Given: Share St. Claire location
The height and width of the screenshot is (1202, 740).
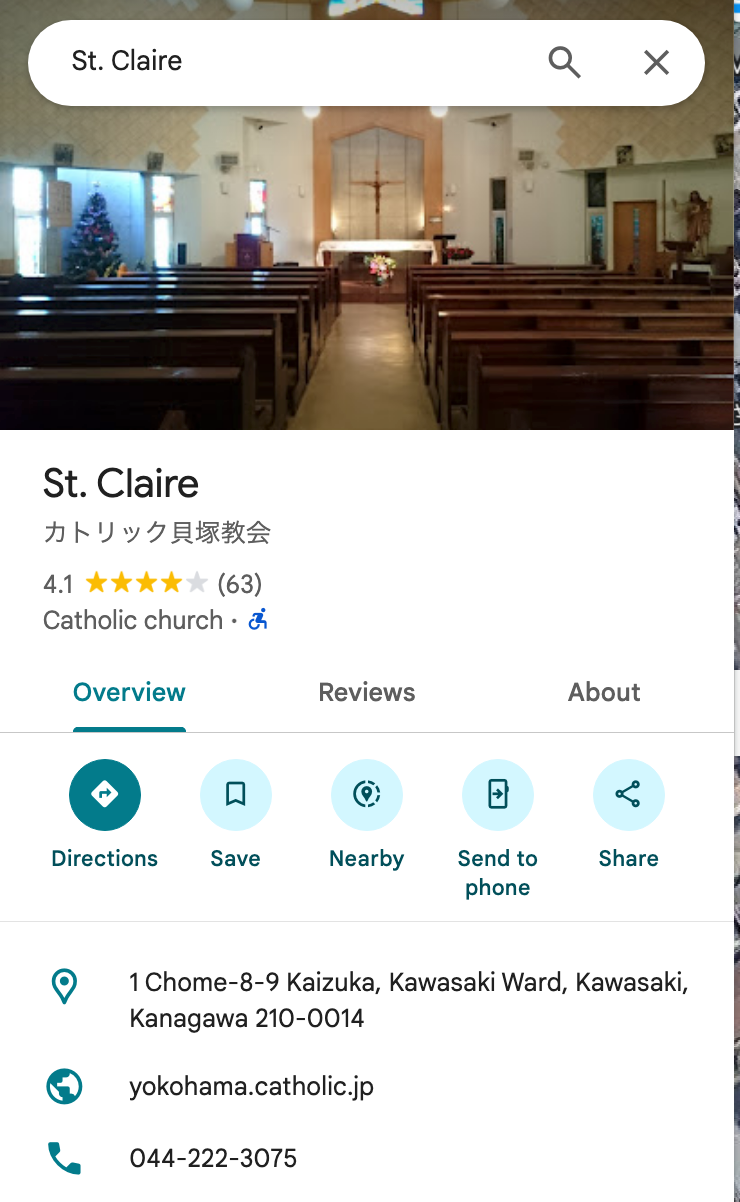Looking at the screenshot, I should [x=628, y=795].
